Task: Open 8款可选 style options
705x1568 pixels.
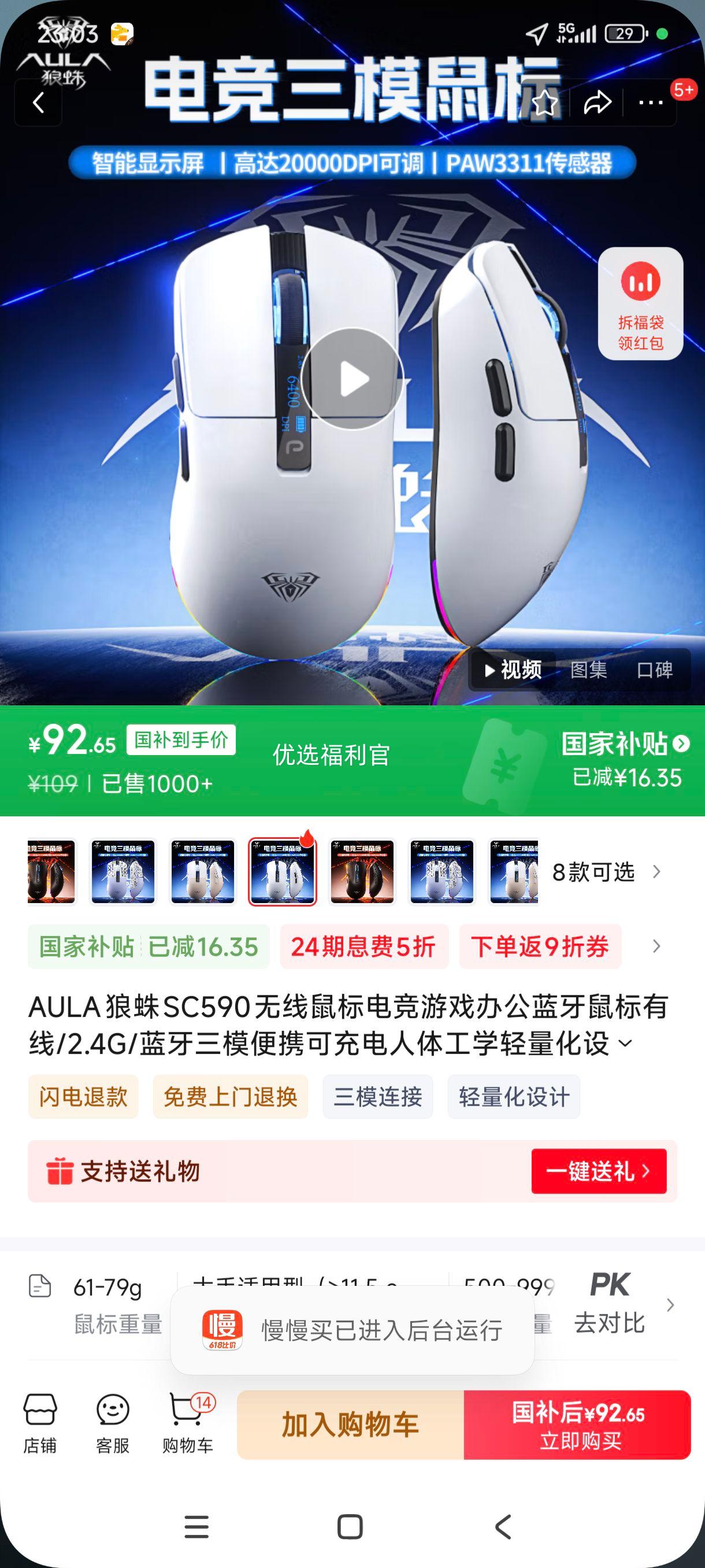Action: pos(605,872)
